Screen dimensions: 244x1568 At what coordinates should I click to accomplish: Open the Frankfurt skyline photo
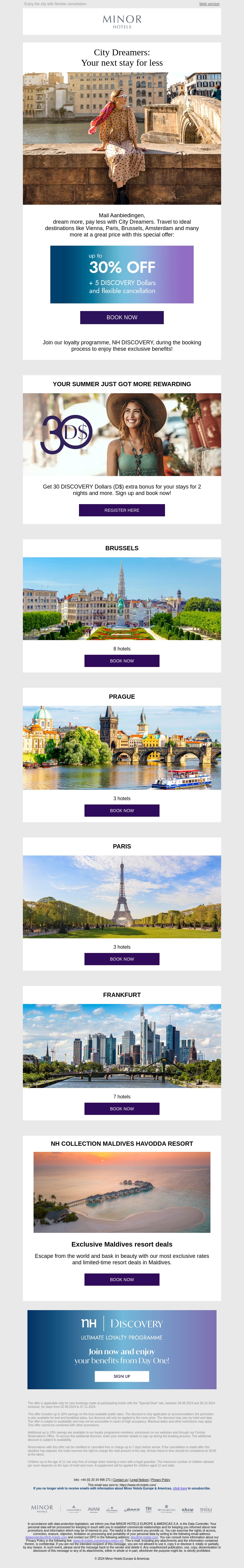(121, 1046)
